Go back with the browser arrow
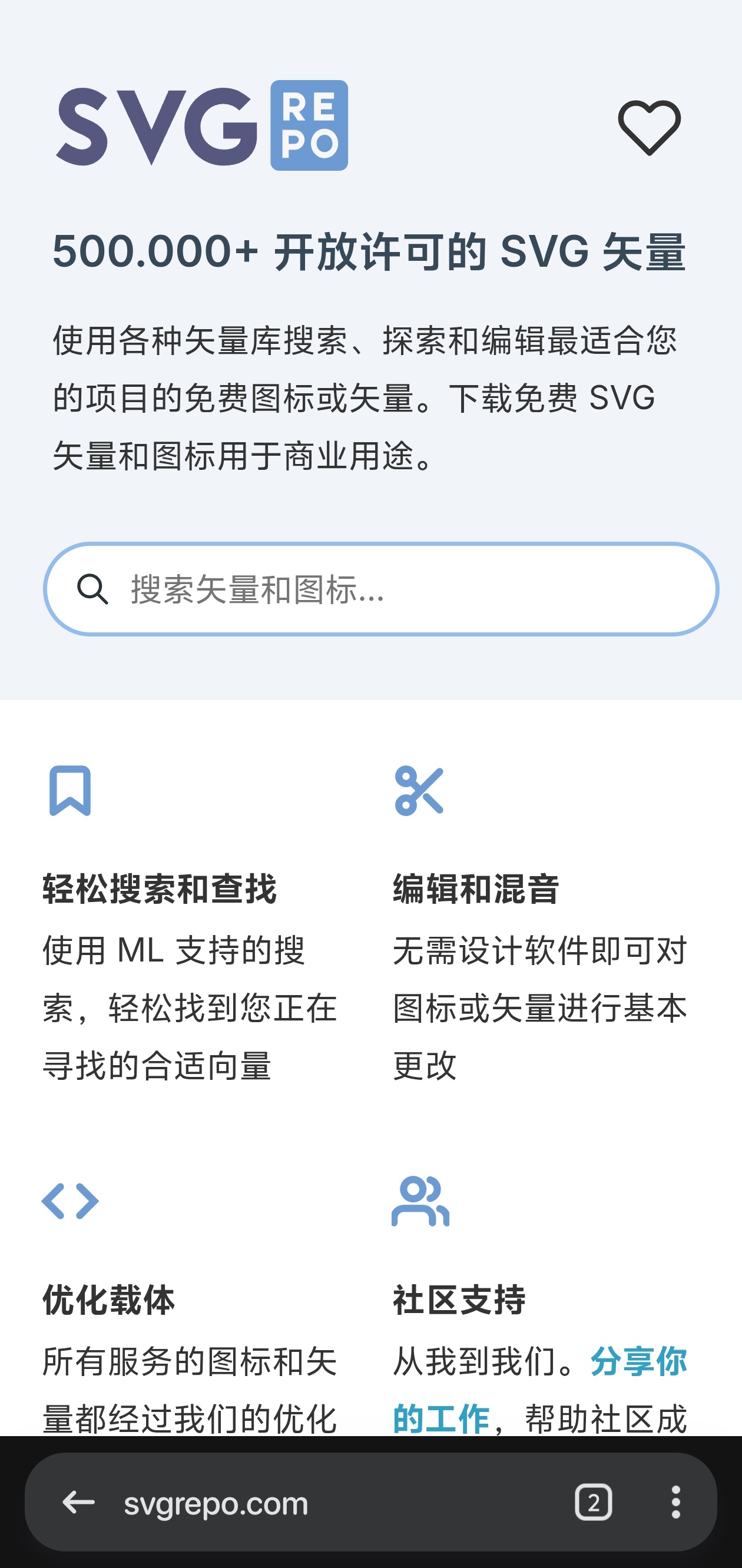The width and height of the screenshot is (742, 1568). [x=79, y=1502]
